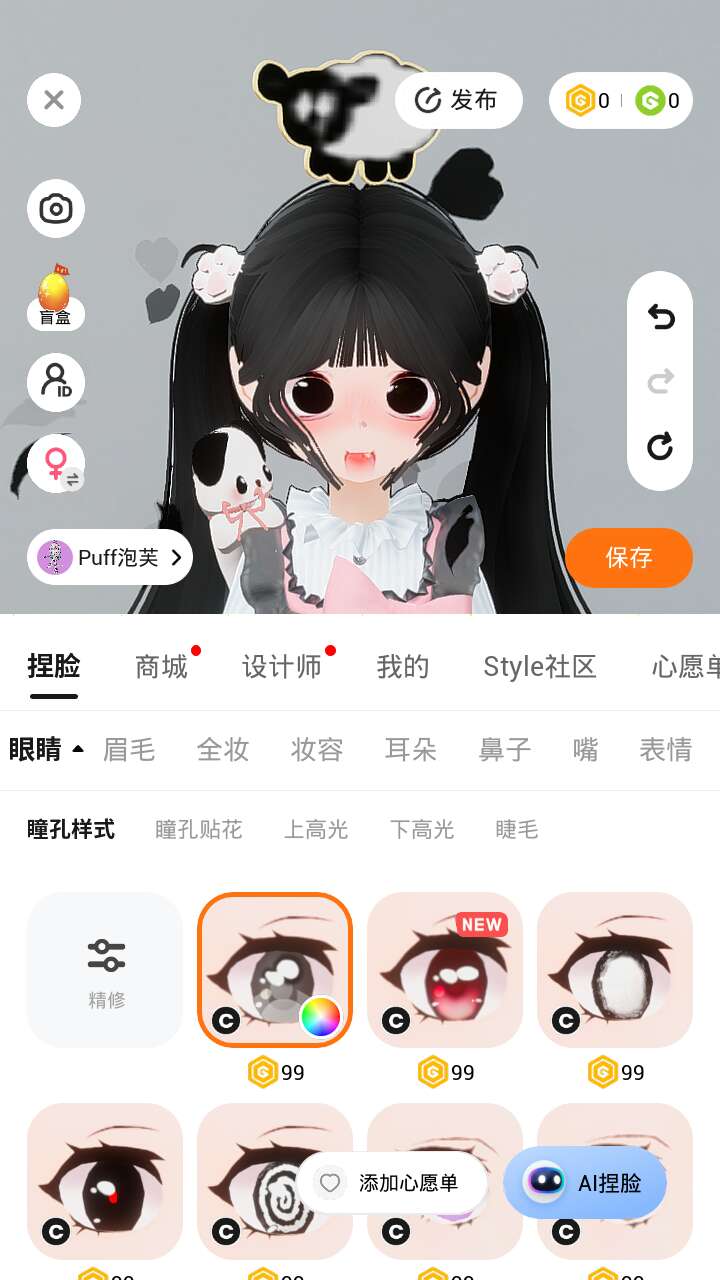The height and width of the screenshot is (1280, 720).
Task: Switch the avatar's gender
Action: (x=56, y=465)
